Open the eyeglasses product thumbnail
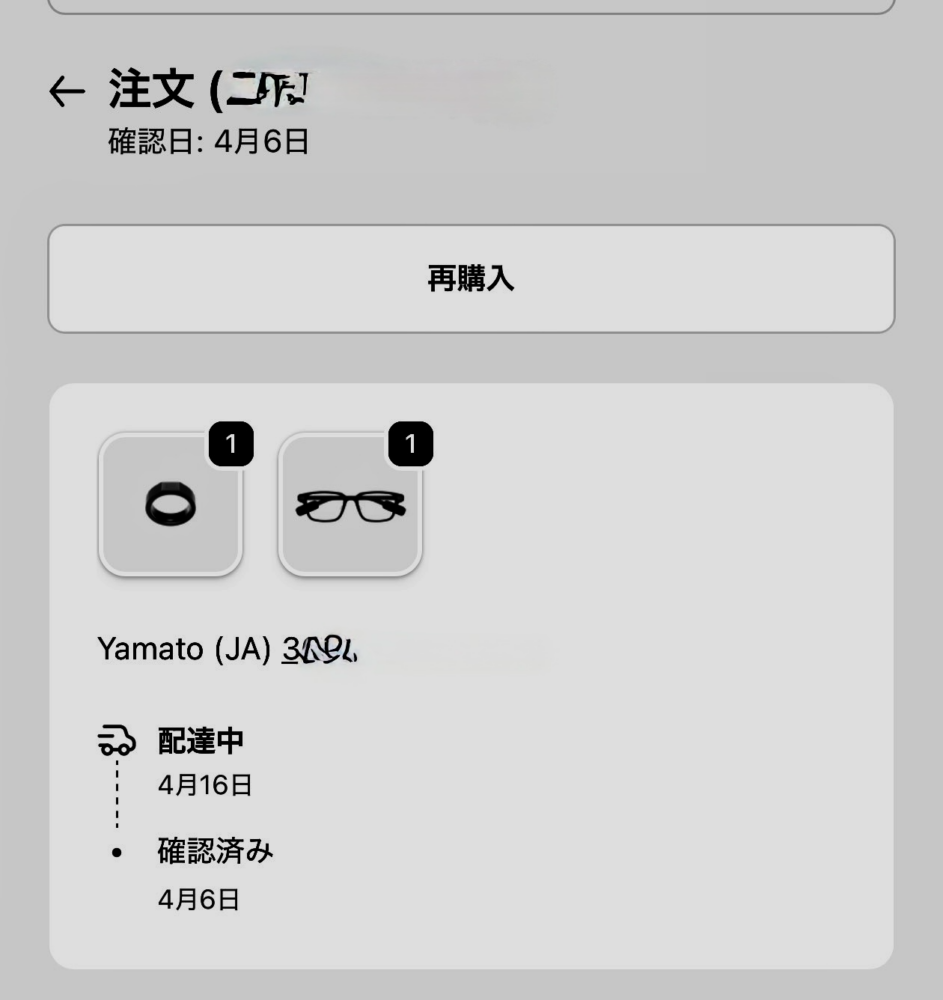The image size is (943, 1000). click(350, 506)
